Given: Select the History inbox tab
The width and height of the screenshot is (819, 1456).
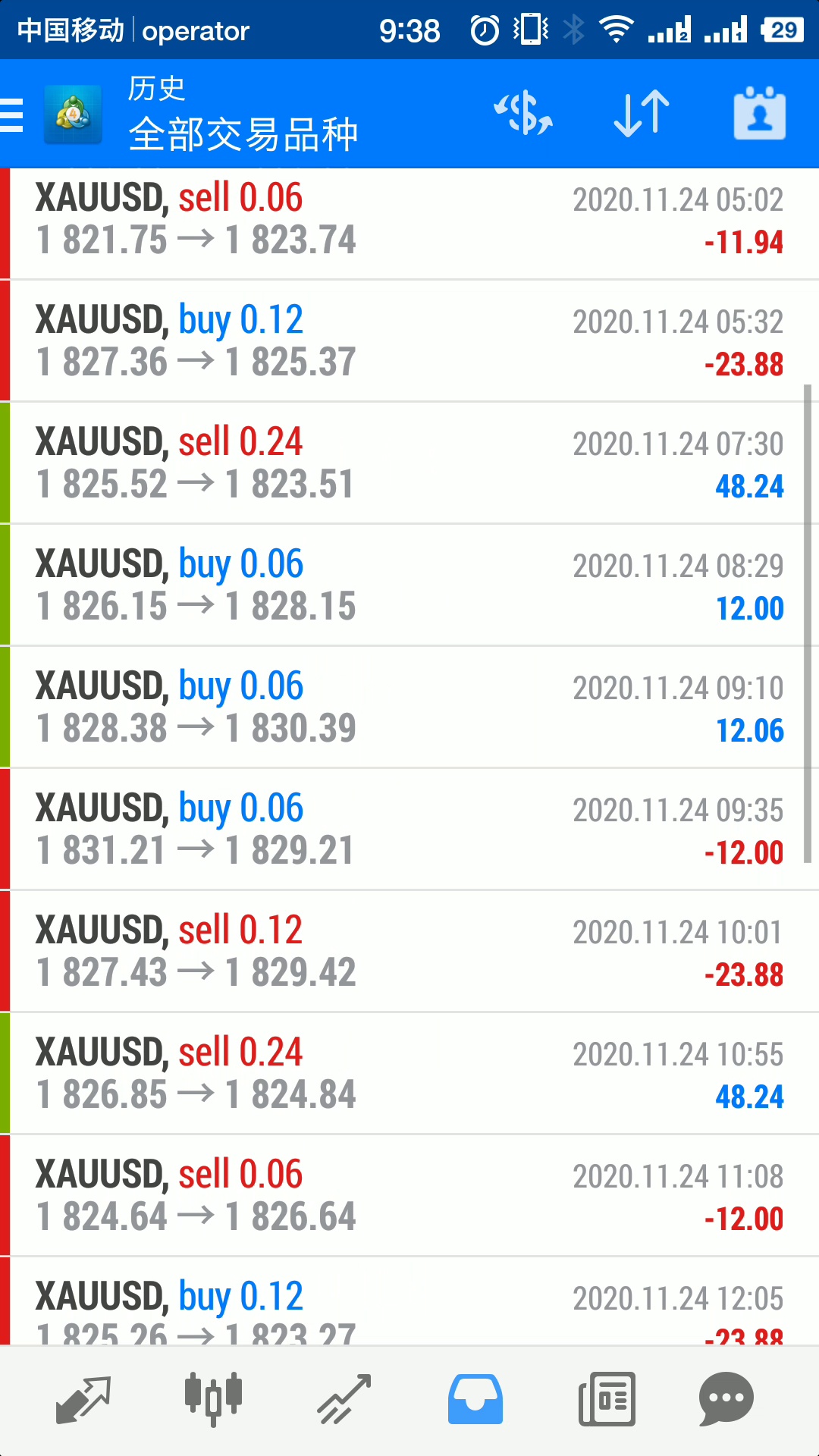Looking at the screenshot, I should tap(475, 1399).
